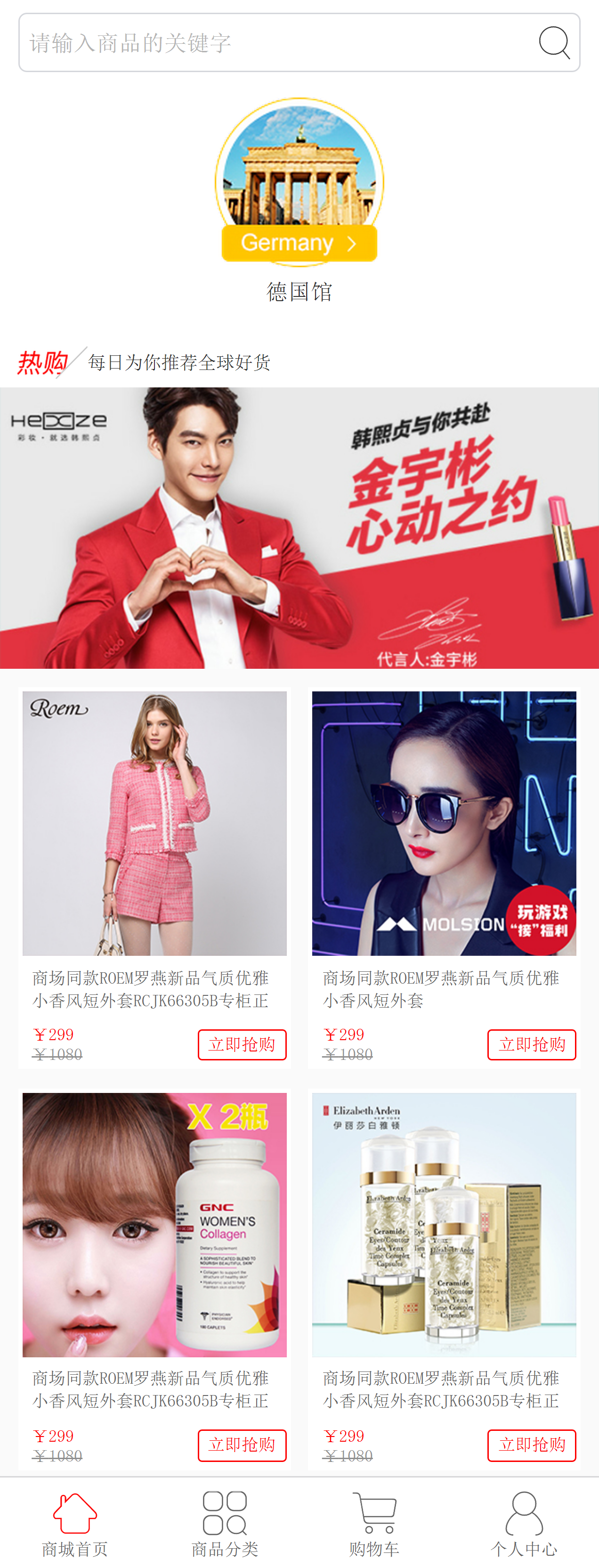Open the MOLSION sunglasses product card
Screen dimensions: 599x1568
[444, 823]
